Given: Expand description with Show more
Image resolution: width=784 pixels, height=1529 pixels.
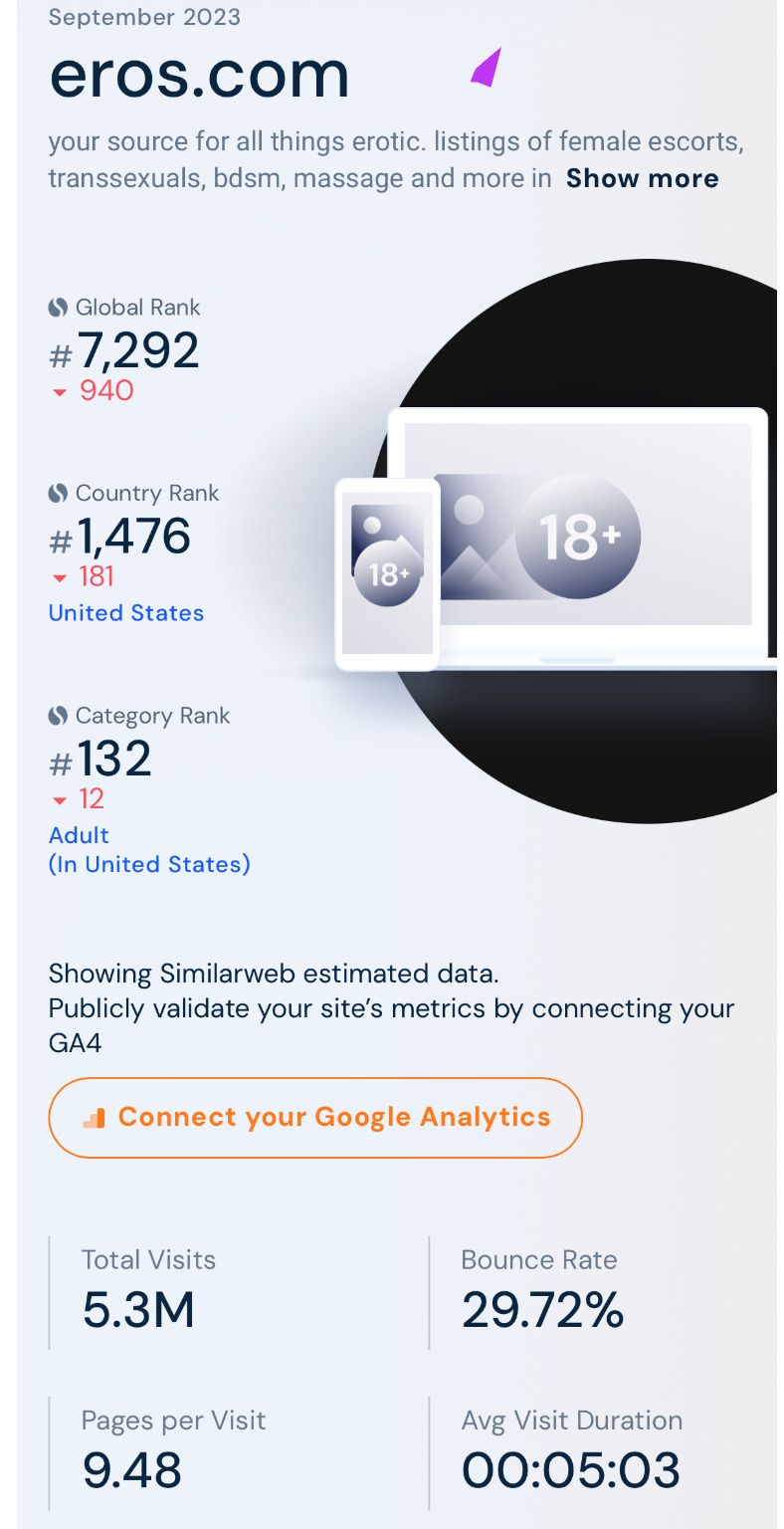Looking at the screenshot, I should click(642, 179).
